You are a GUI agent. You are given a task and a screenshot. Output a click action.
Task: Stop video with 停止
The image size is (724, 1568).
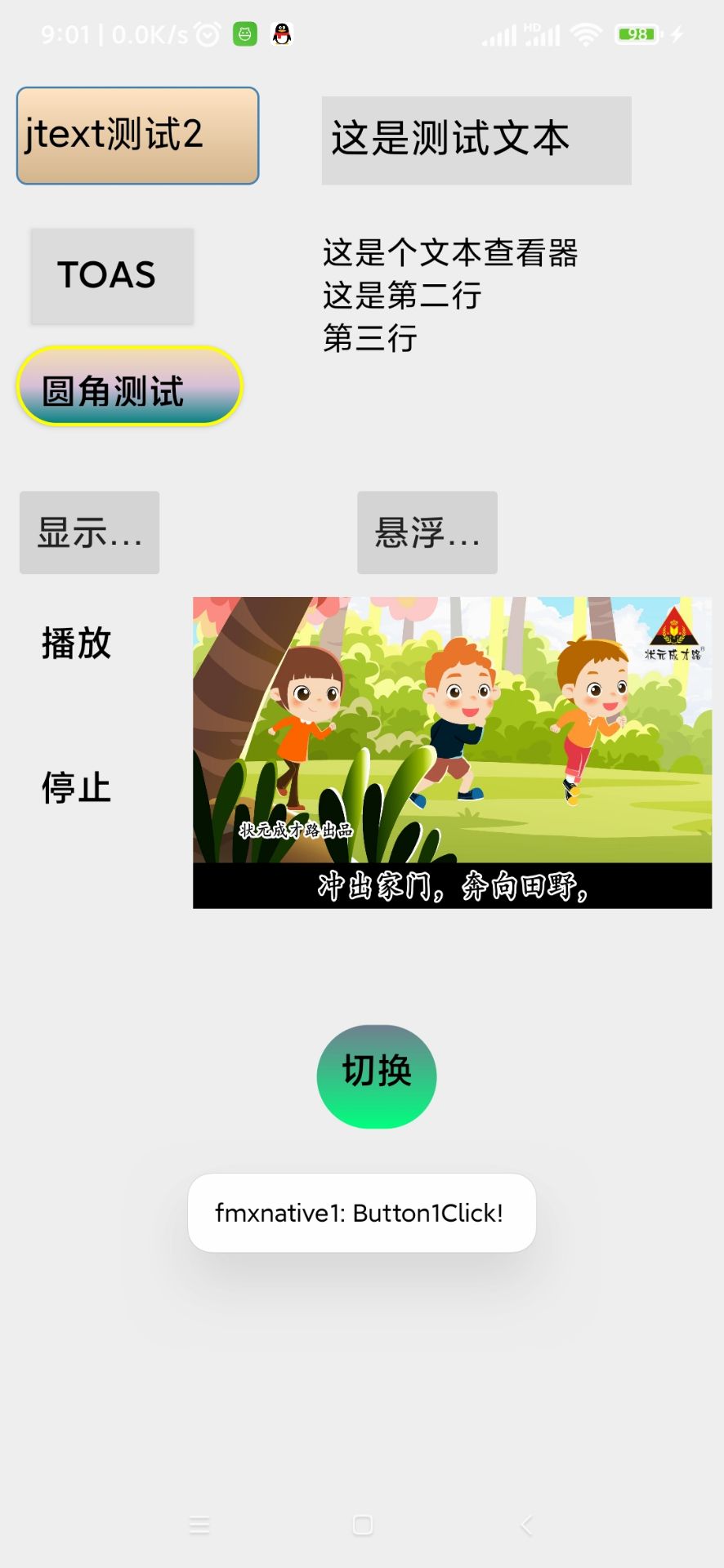click(x=76, y=788)
